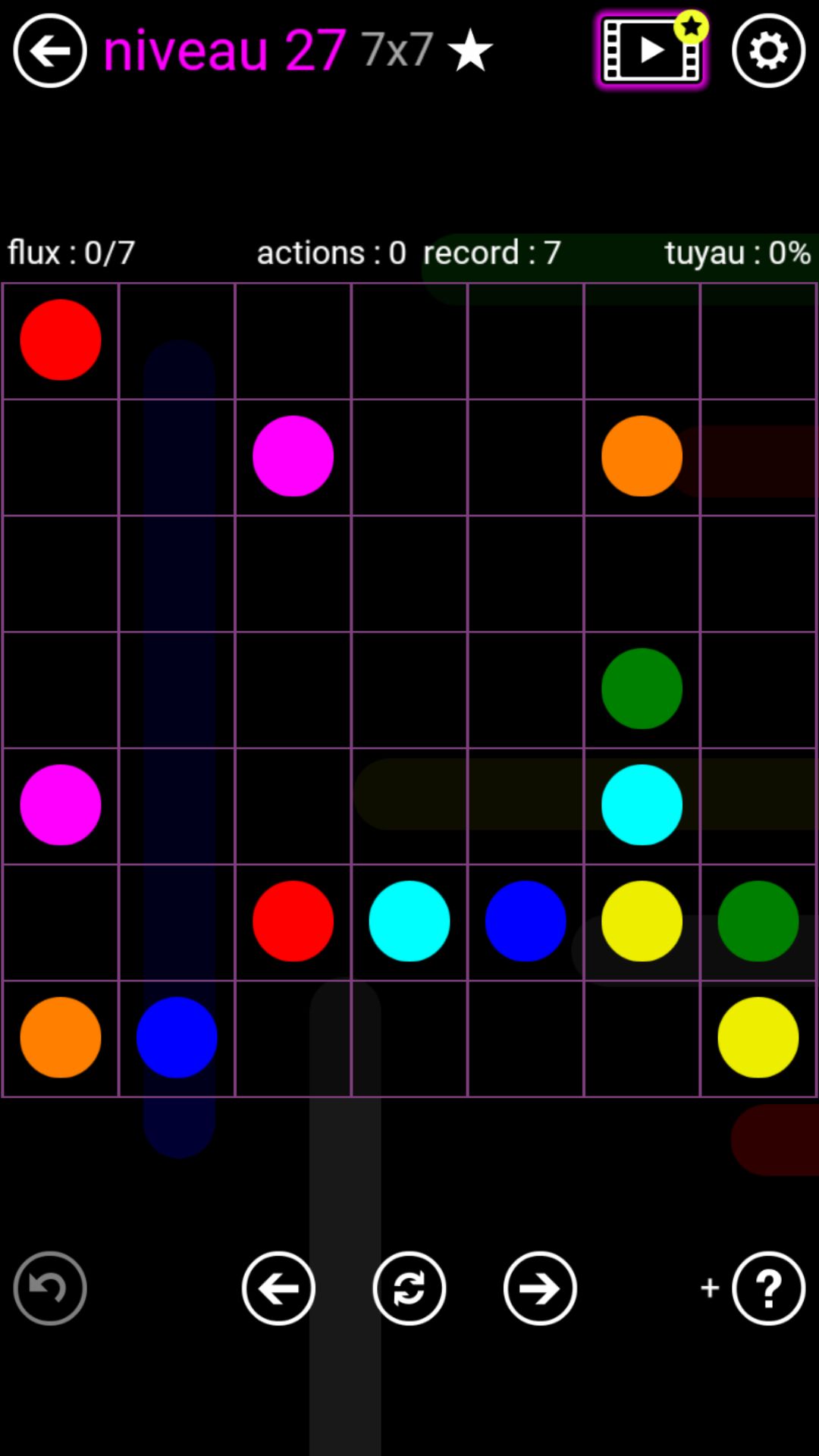Select the orange dot in the bottom-left corner

tap(61, 1037)
